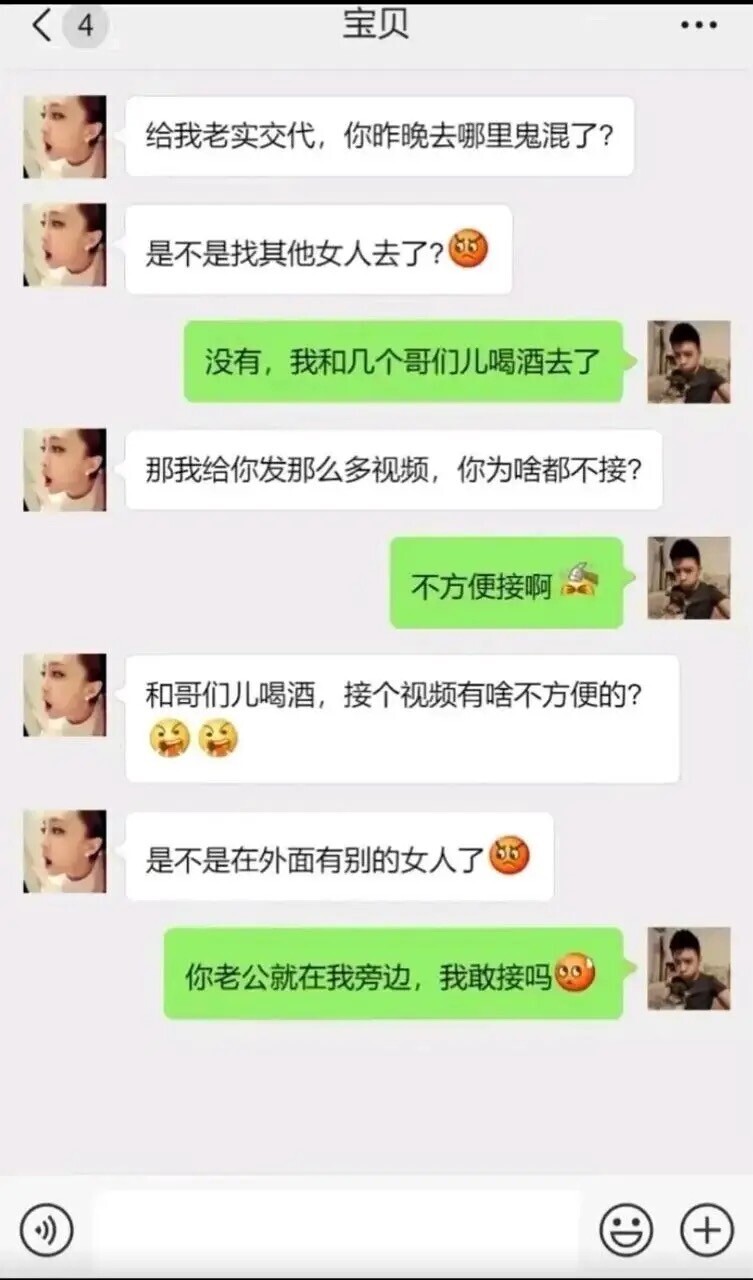Select the message 不方便接啊 bubble
753x1280 pixels.
tap(507, 582)
